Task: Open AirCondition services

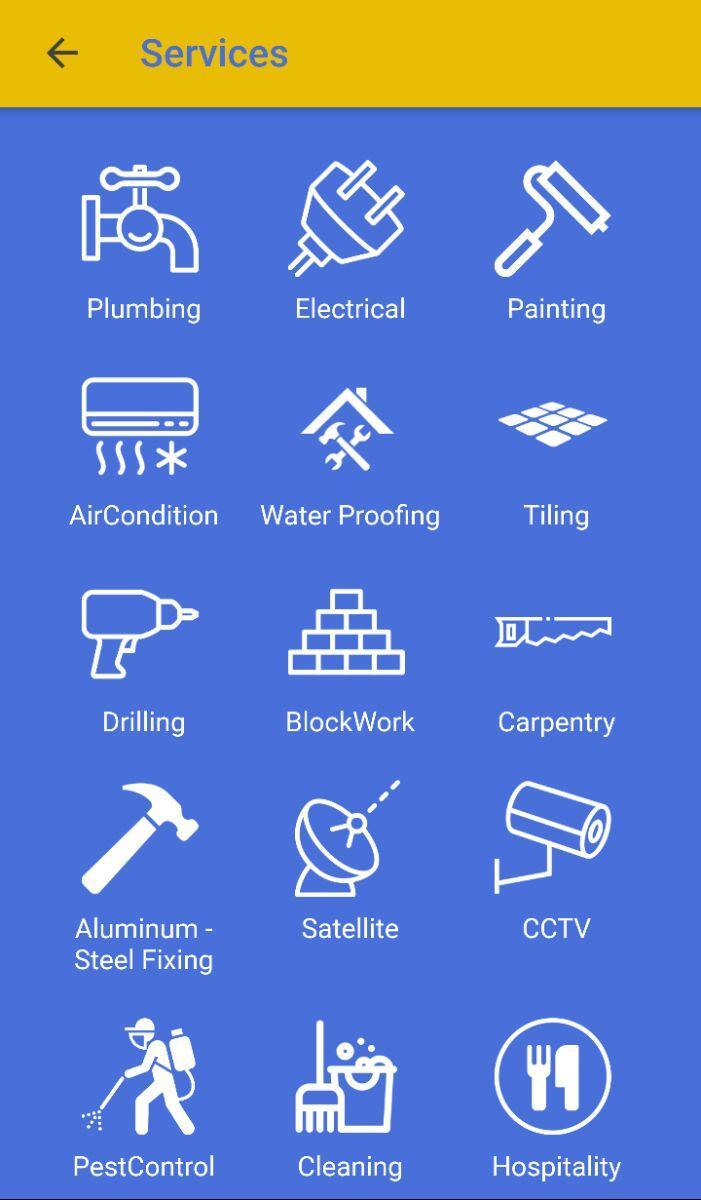Action: [142, 428]
